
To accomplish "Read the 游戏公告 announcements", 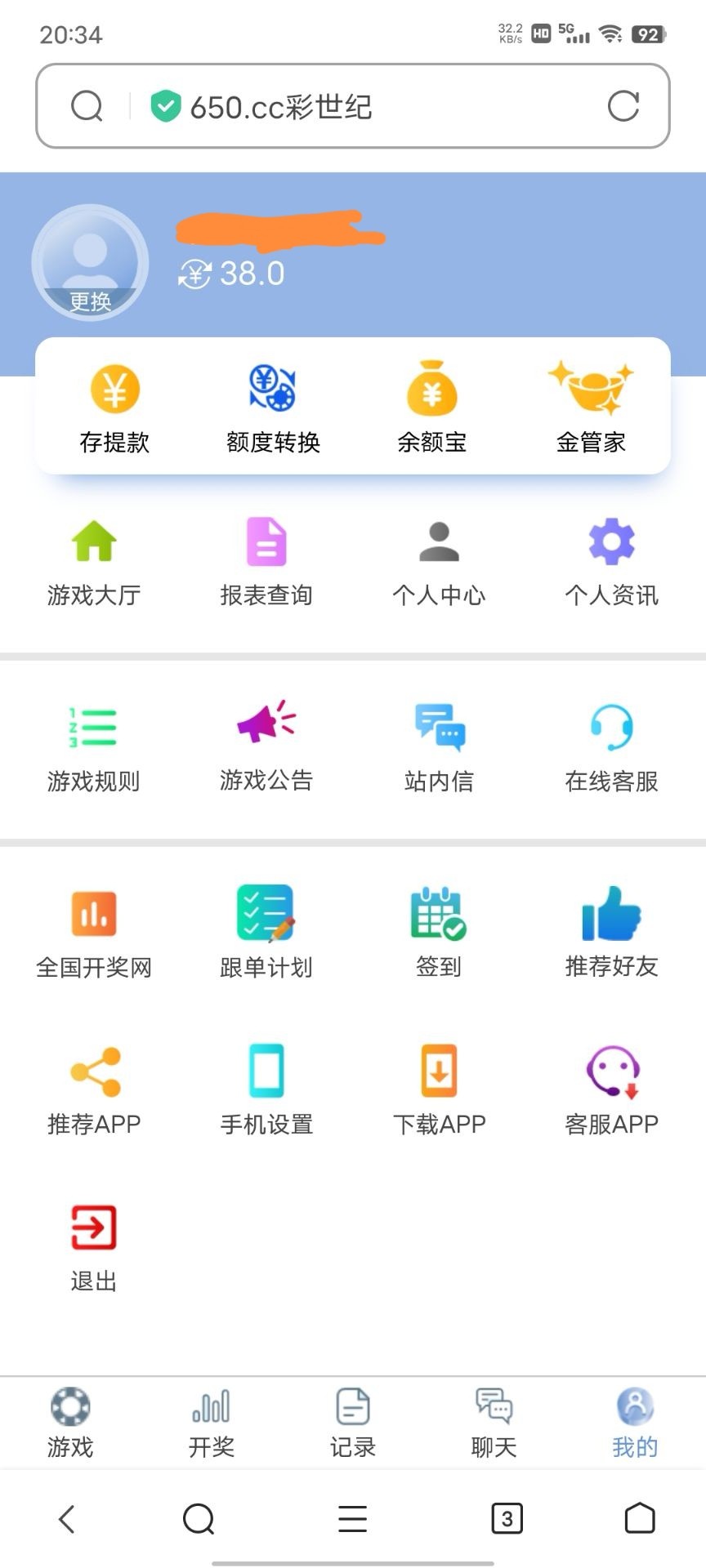I will (x=266, y=745).
